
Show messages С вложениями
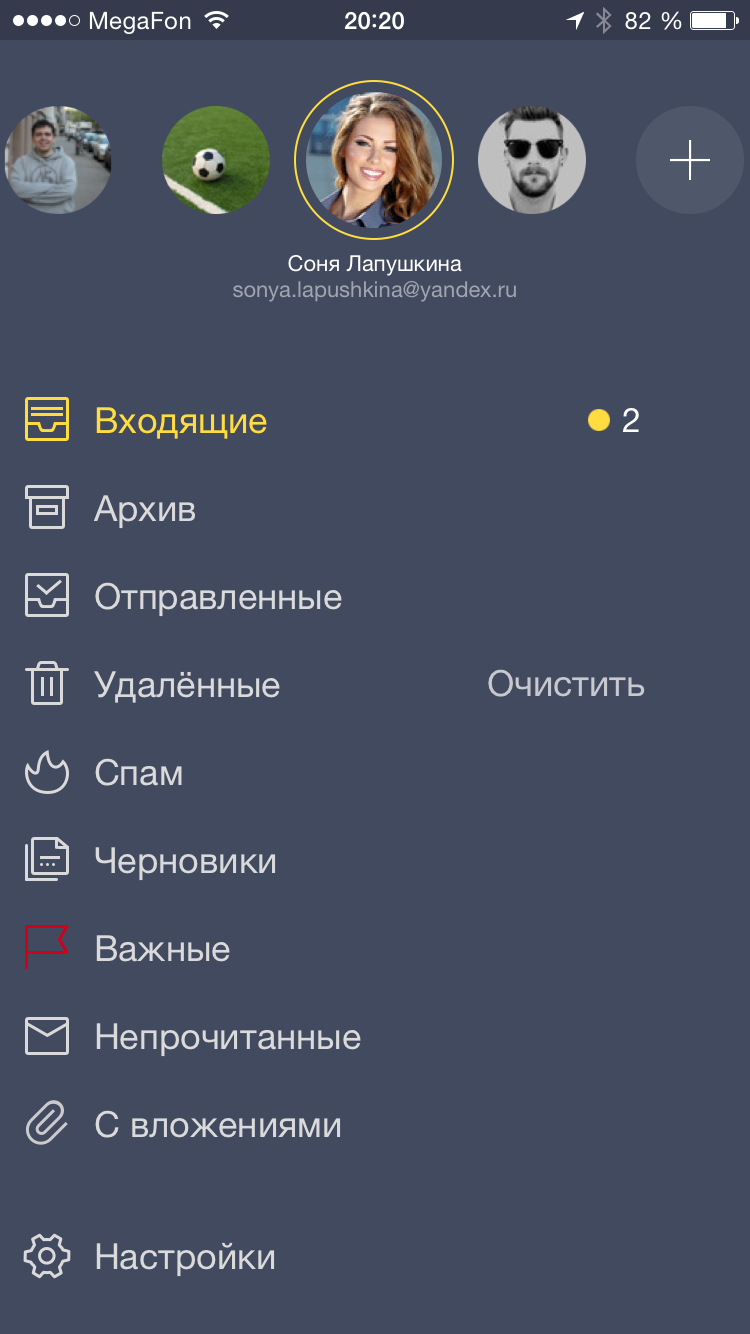click(x=218, y=1125)
